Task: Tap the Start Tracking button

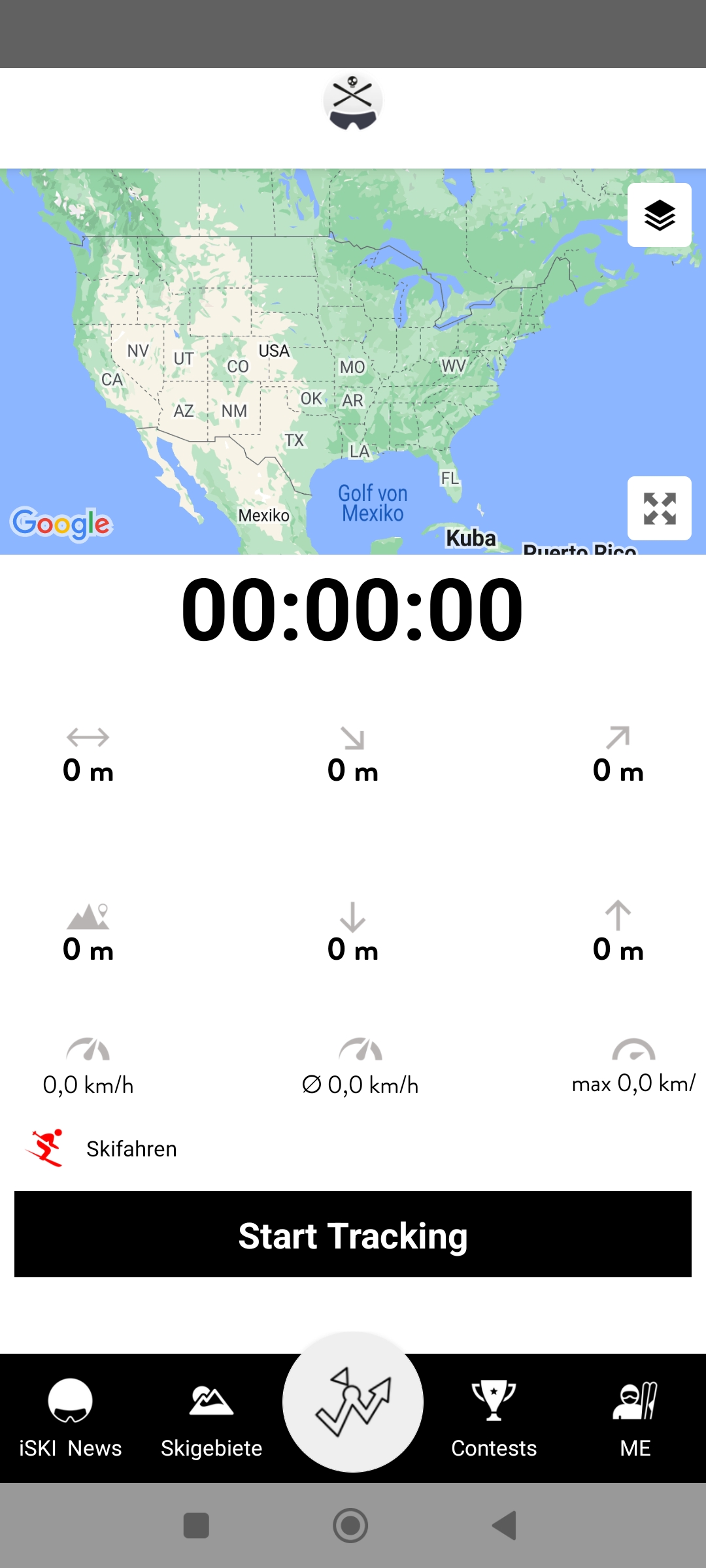Action: click(x=353, y=1234)
